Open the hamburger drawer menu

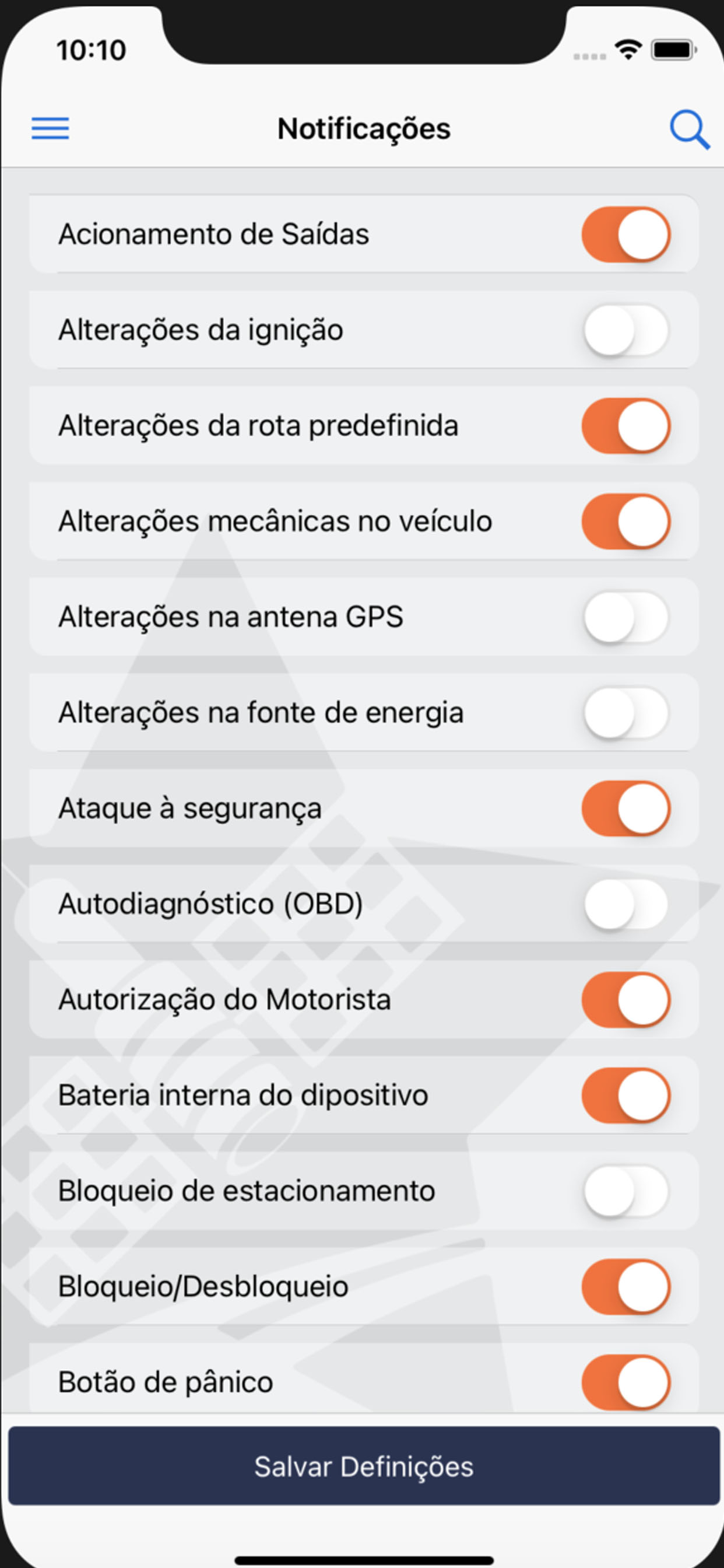pyautogui.click(x=50, y=128)
